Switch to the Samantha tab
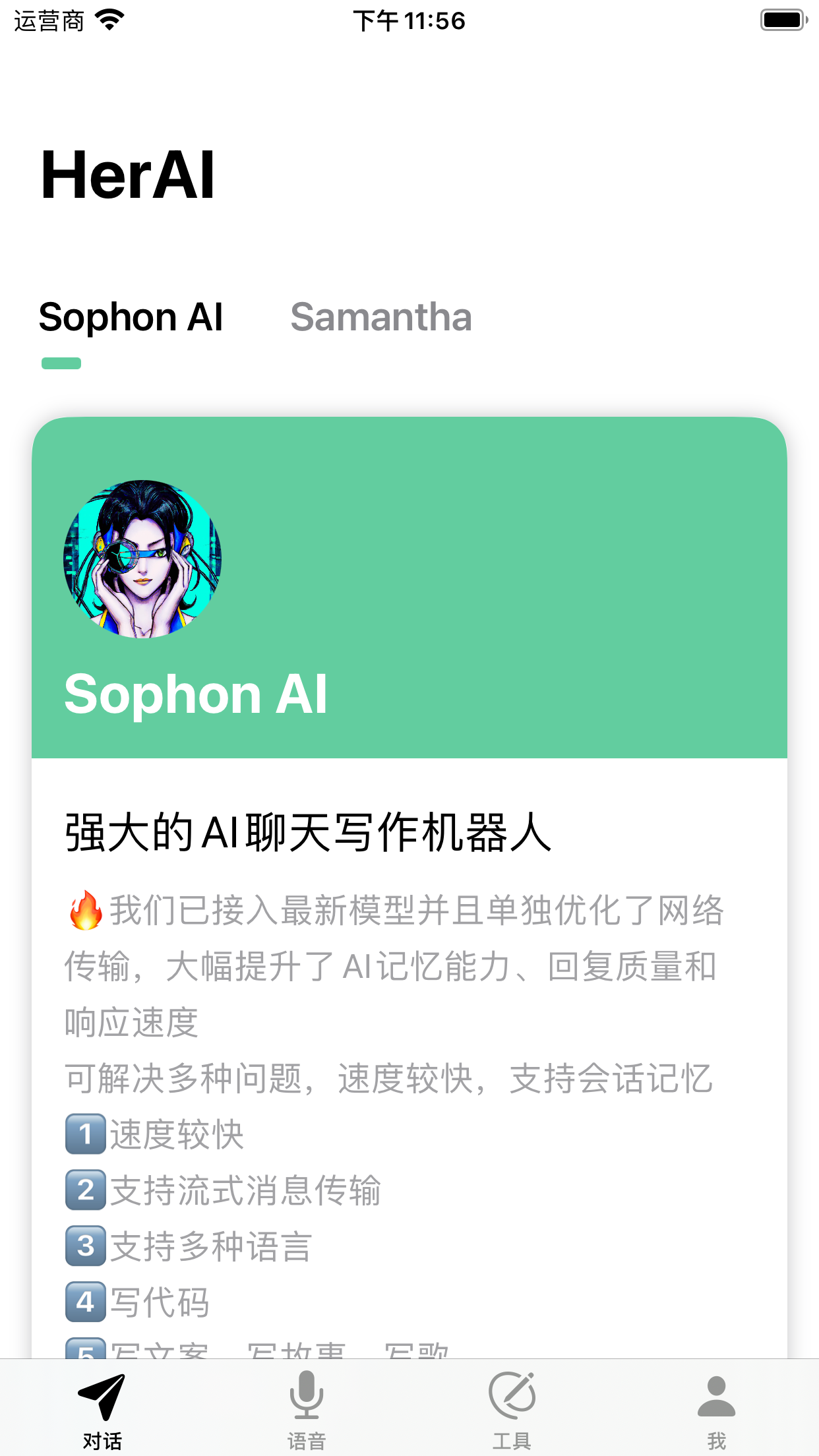Image resolution: width=819 pixels, height=1456 pixels. 381,317
